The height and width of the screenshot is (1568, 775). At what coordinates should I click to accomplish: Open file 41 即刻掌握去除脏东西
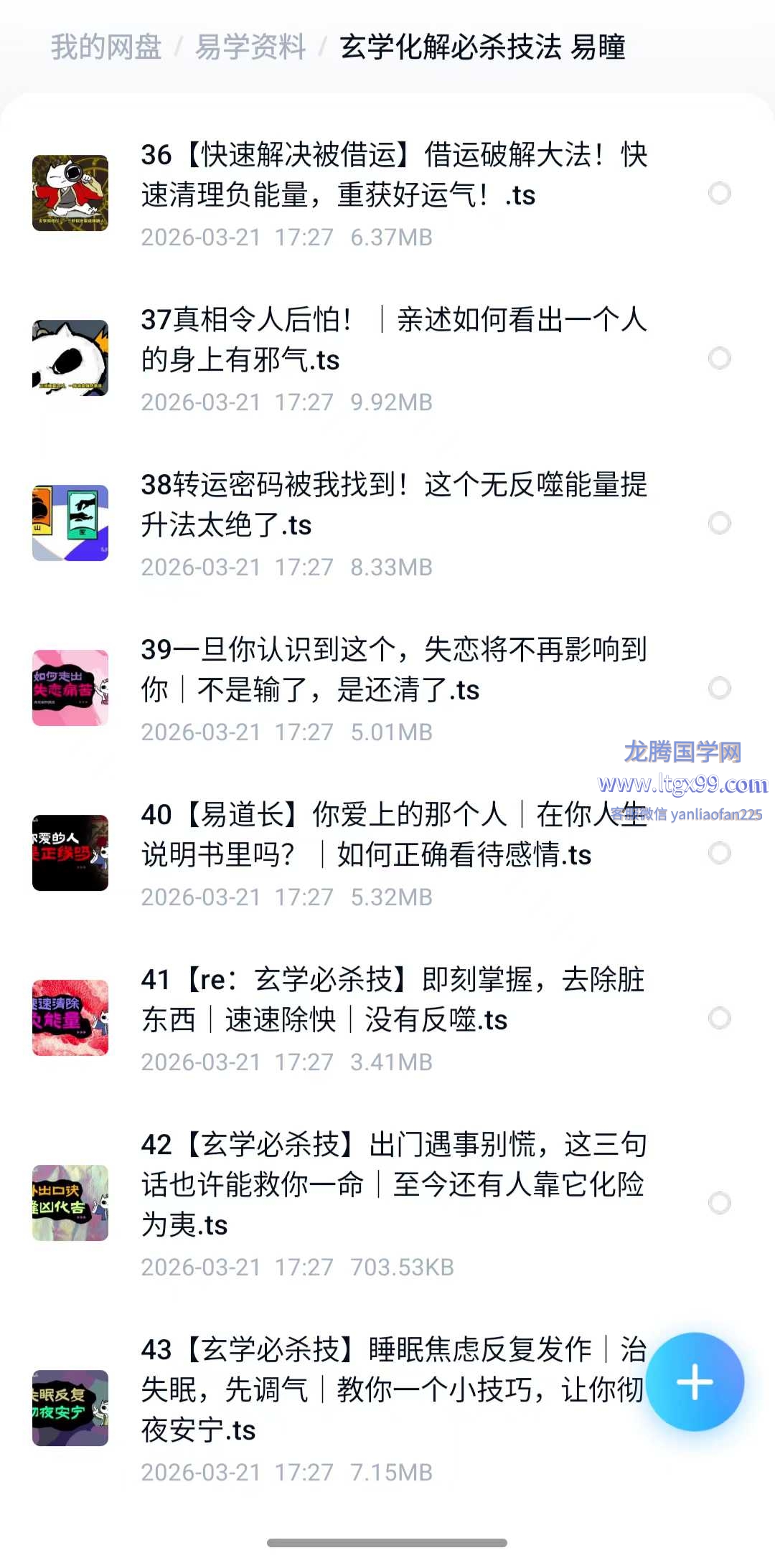point(393,1000)
